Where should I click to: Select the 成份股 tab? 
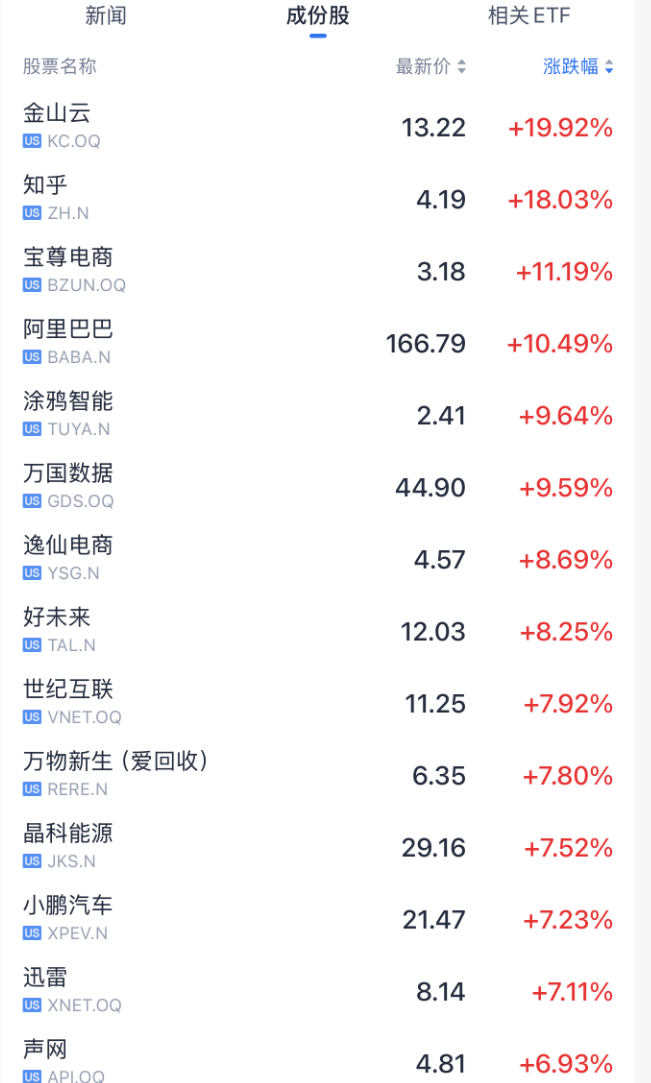click(317, 16)
